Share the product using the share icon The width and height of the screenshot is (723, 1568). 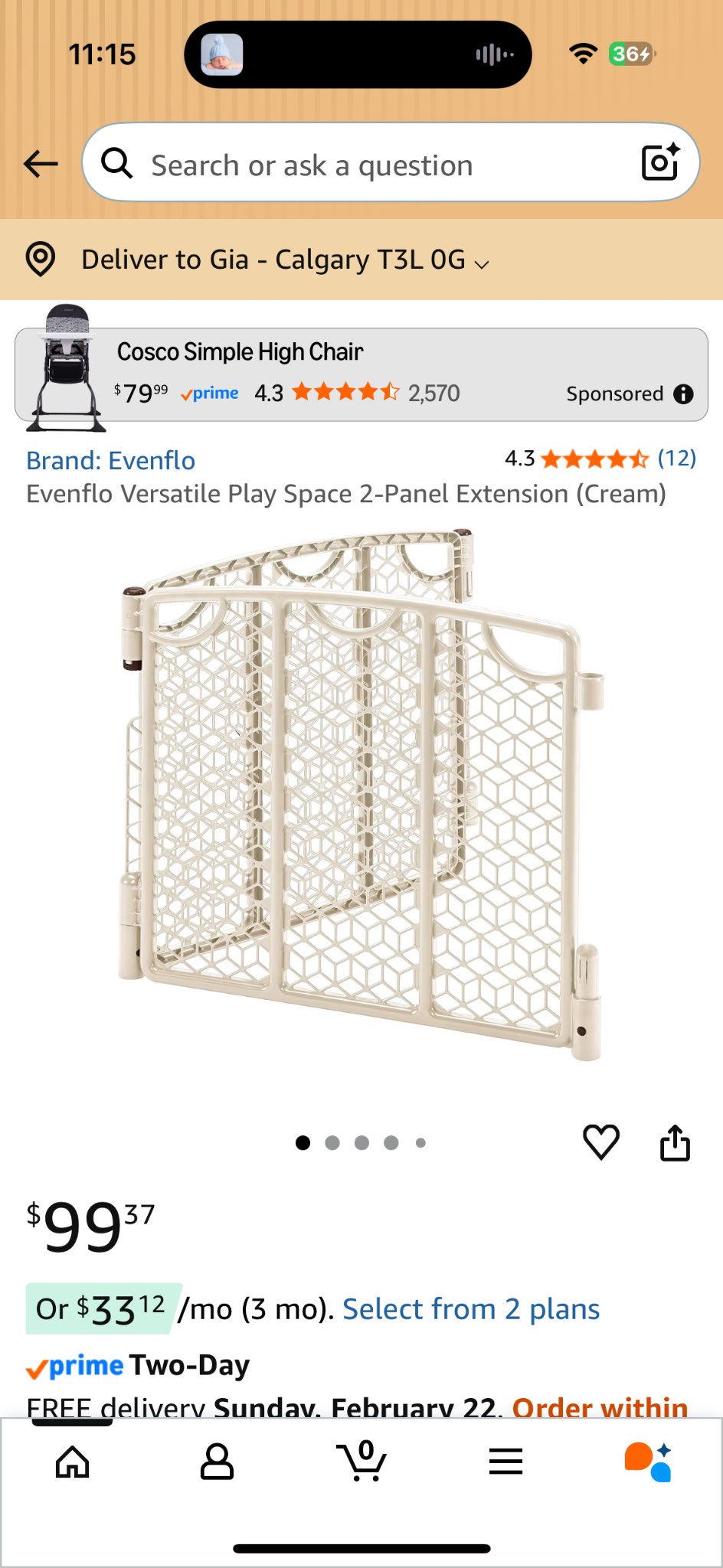point(675,1141)
